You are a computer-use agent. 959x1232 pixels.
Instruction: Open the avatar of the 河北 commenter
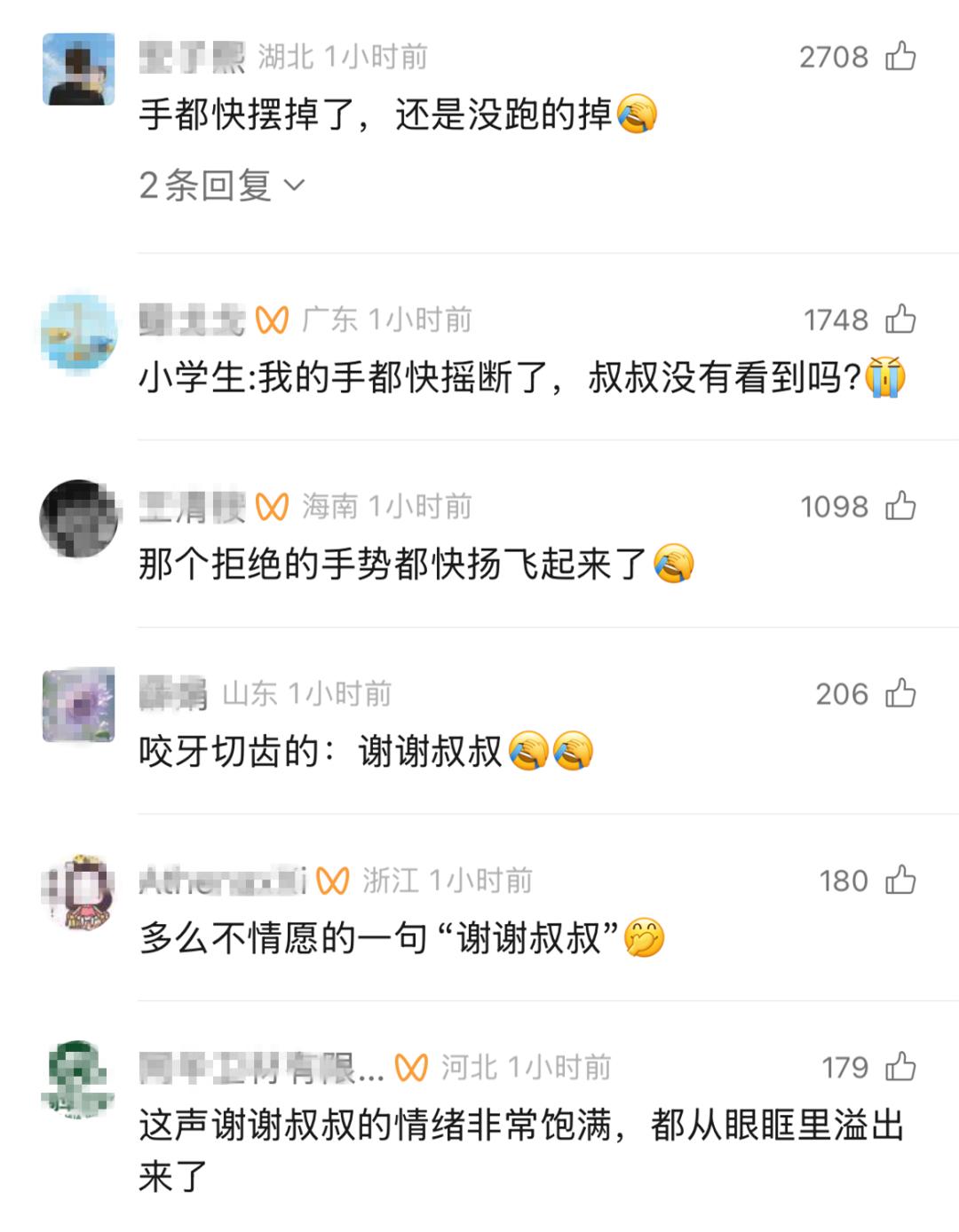[x=79, y=1079]
